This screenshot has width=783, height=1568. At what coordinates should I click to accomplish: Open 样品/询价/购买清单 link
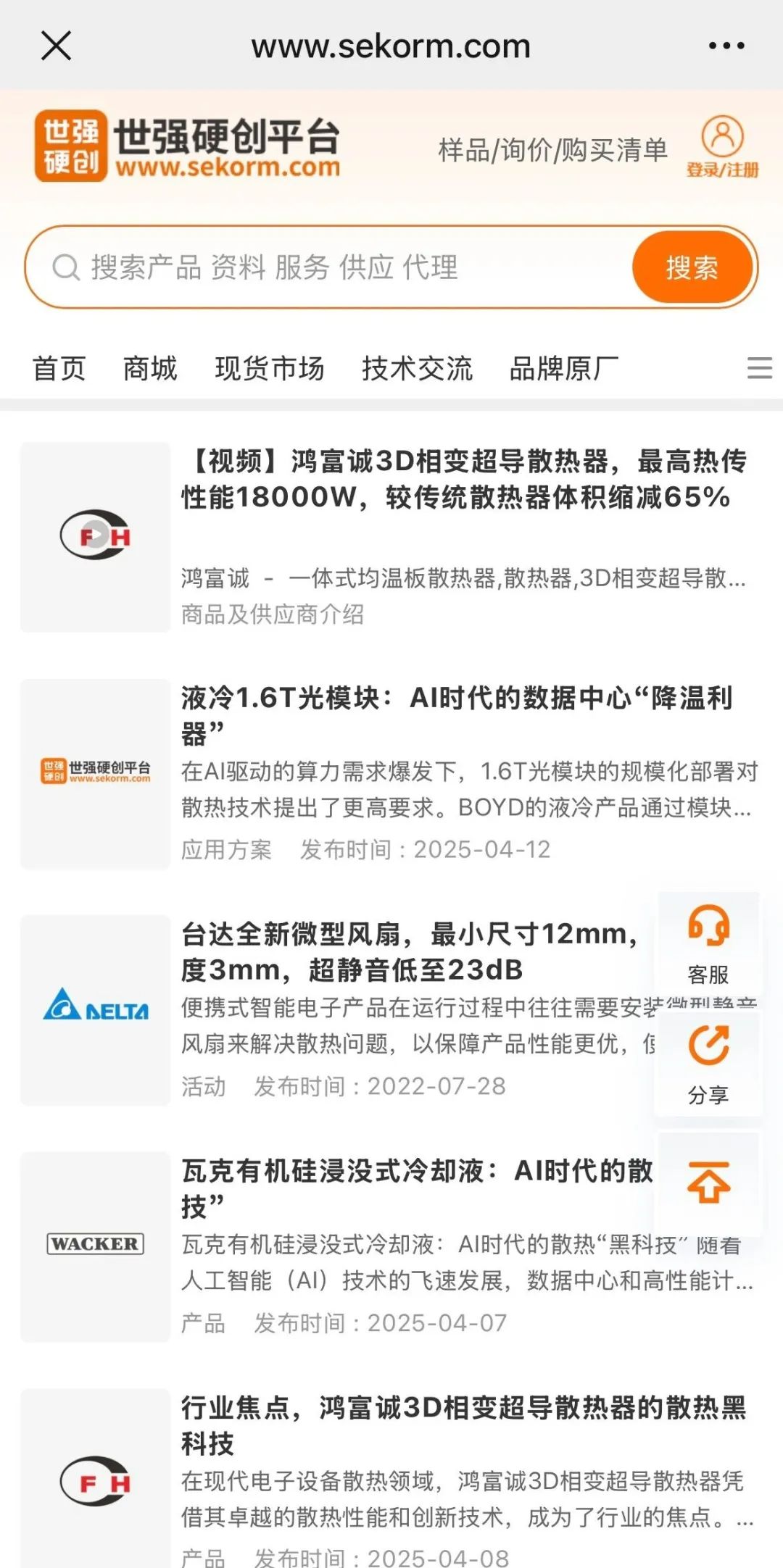pyautogui.click(x=552, y=150)
